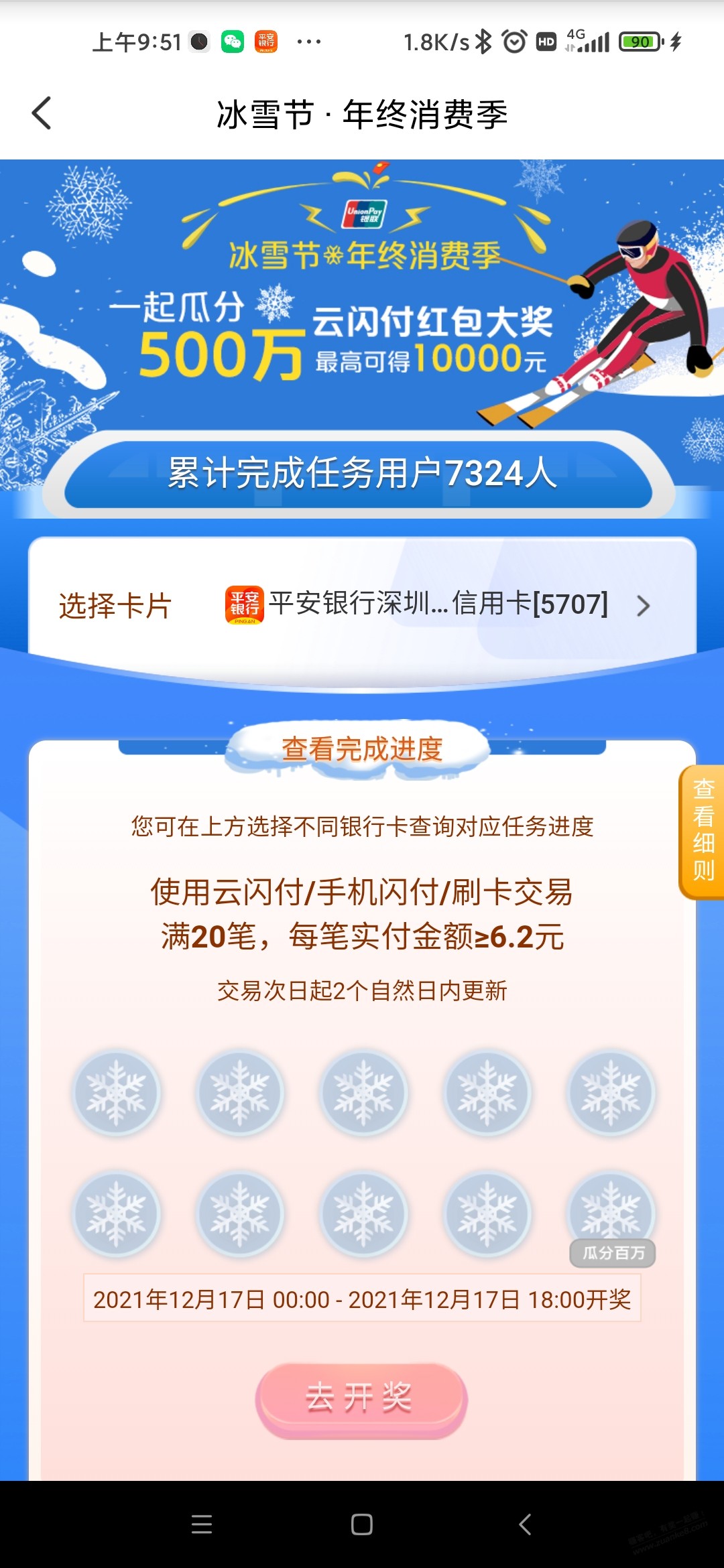Go to the home screen via navigation bar
The height and width of the screenshot is (1568, 724).
click(x=362, y=1524)
